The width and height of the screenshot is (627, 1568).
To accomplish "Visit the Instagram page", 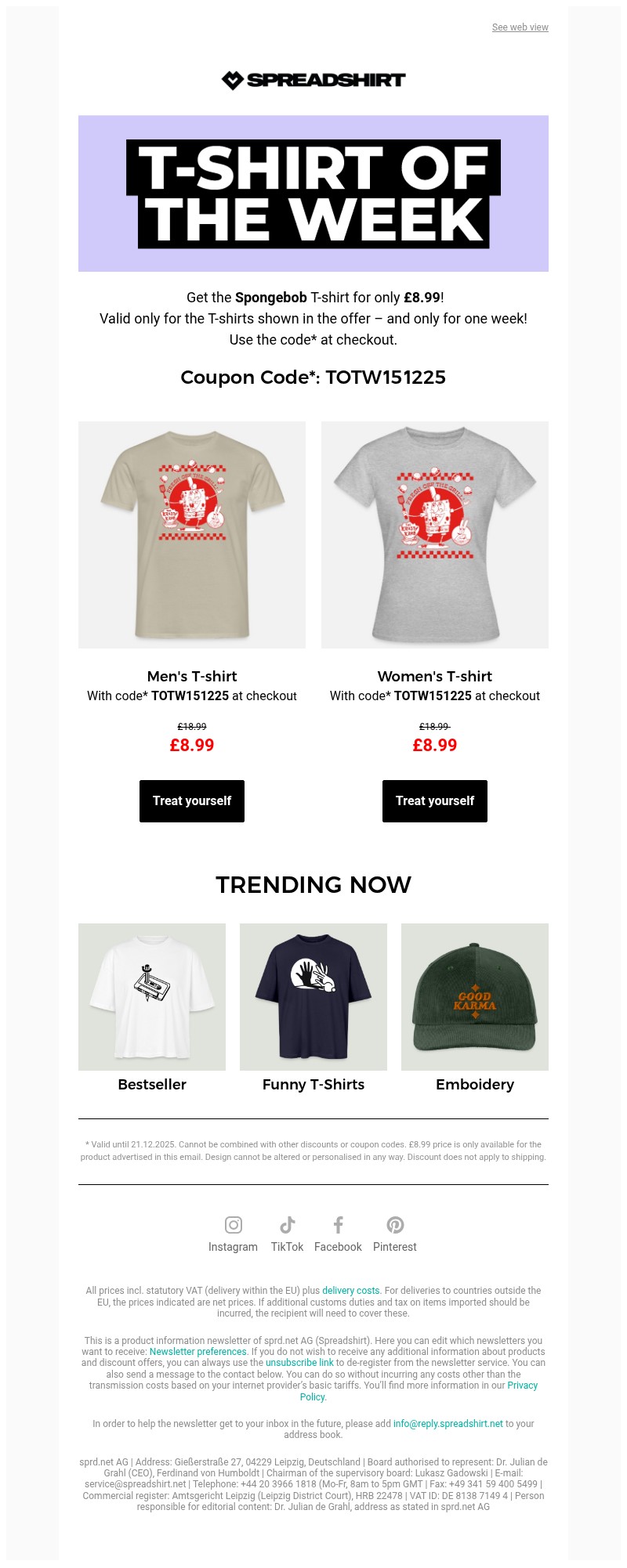I will (x=233, y=1234).
